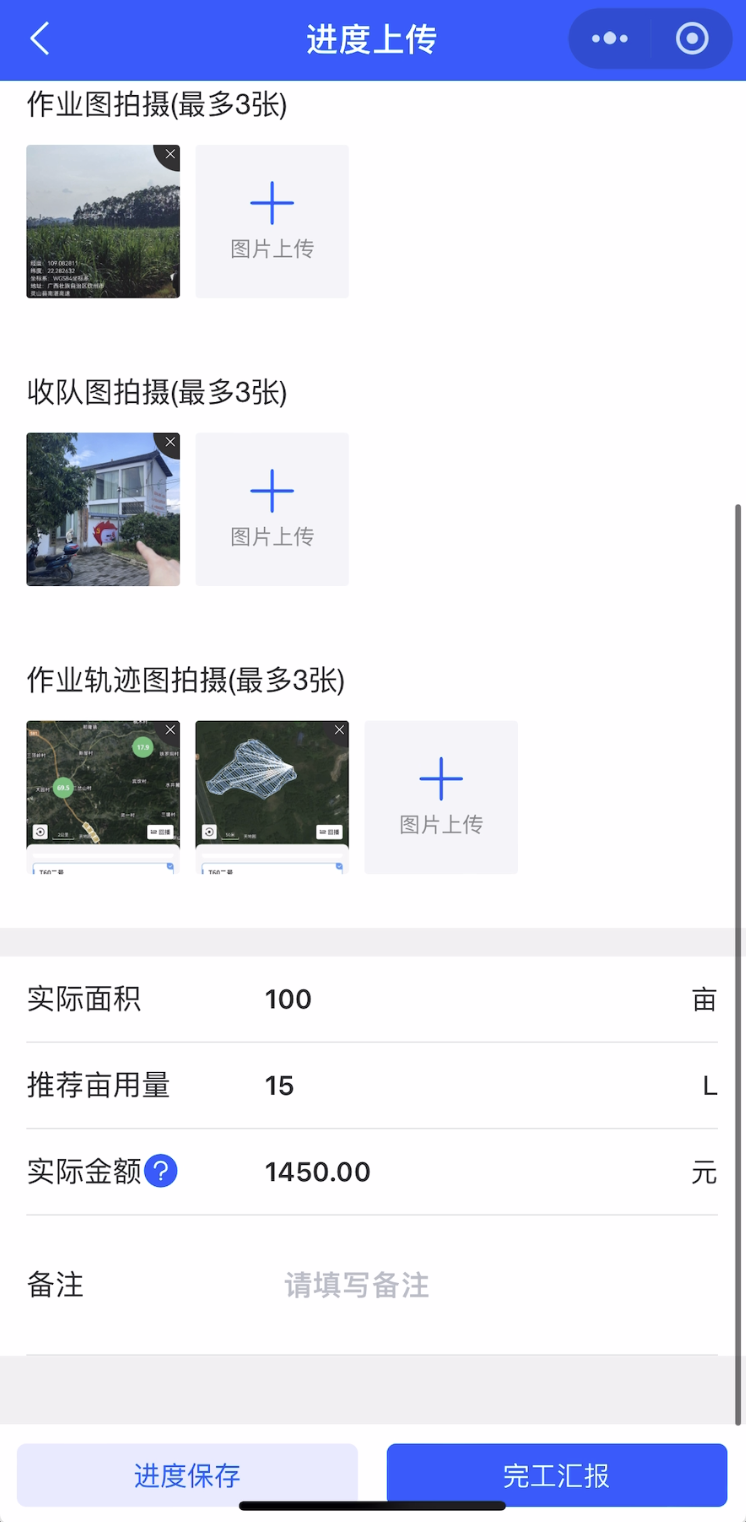Viewport: 746px width, 1522px height.
Task: Delete the 收队图 building photo via its X
Action: 169,441
